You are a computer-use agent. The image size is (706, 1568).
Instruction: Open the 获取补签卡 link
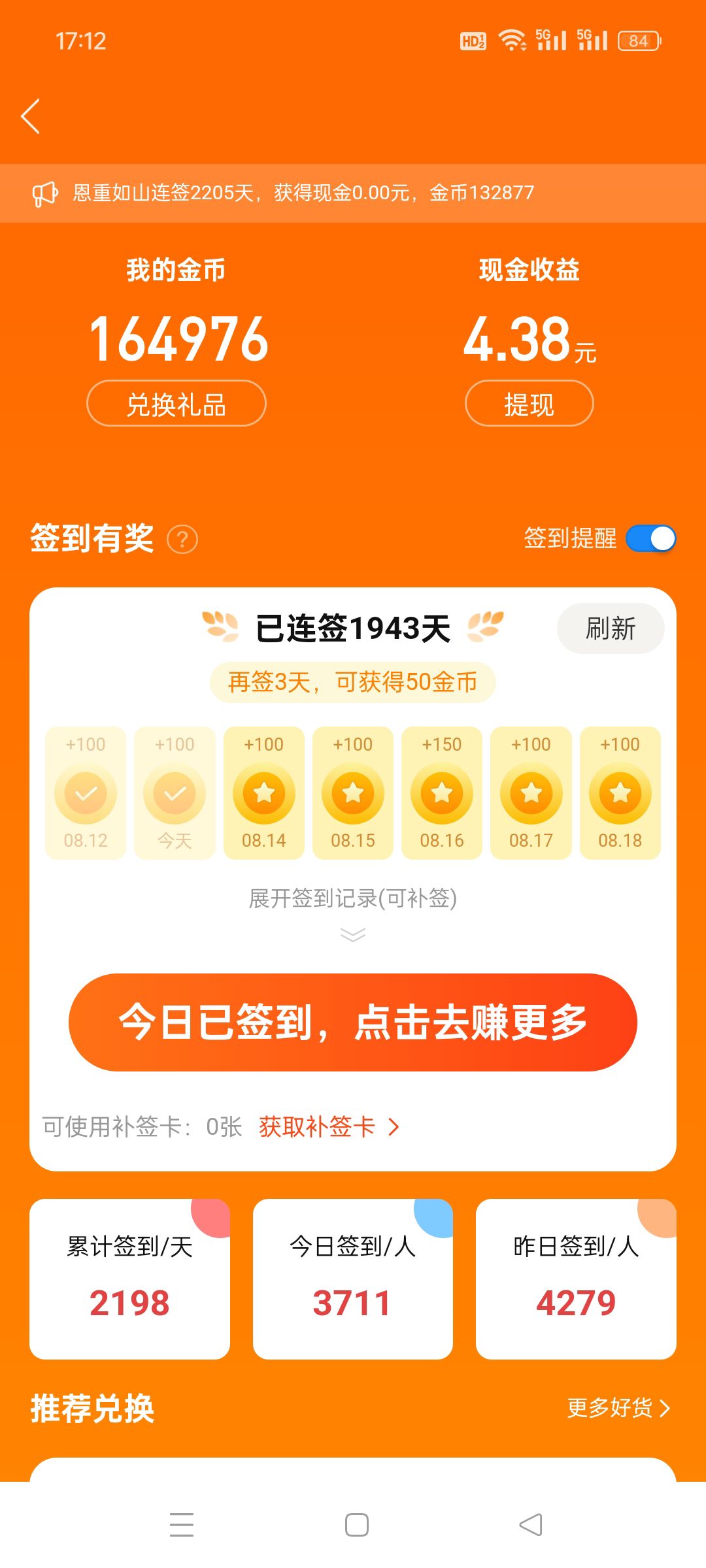tap(329, 1127)
